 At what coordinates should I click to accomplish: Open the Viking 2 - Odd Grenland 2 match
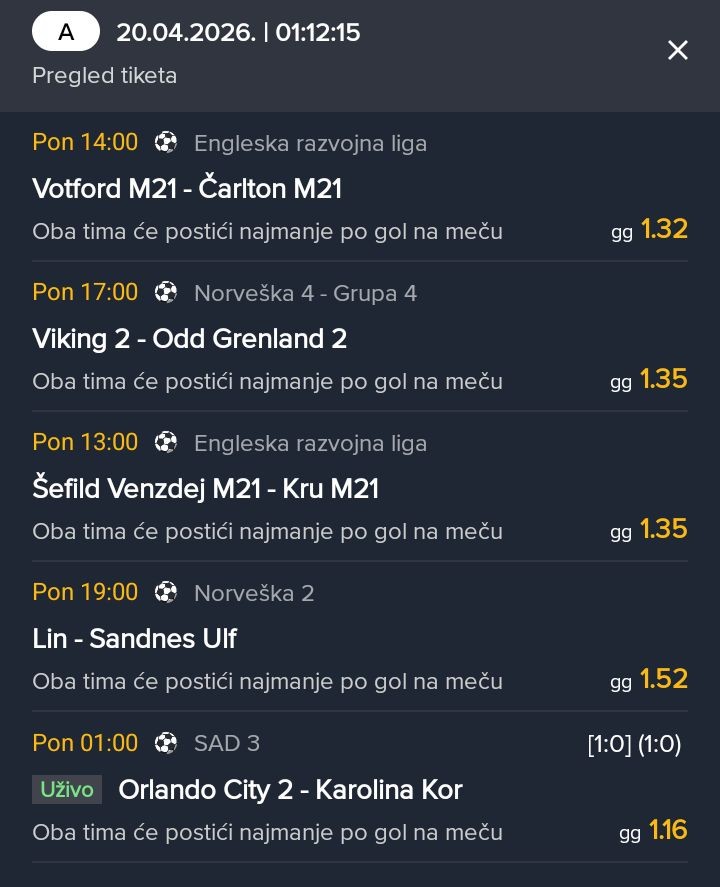click(x=190, y=339)
